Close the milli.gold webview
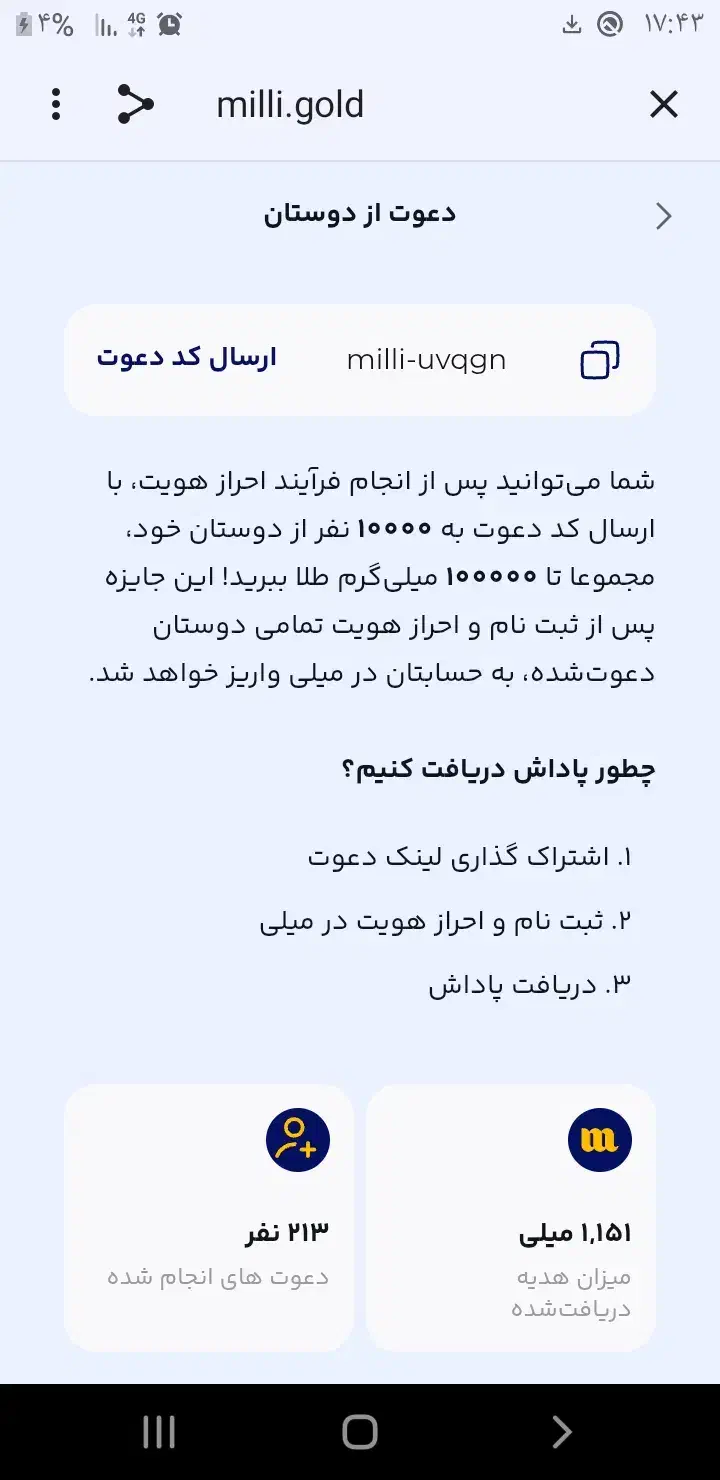Image resolution: width=720 pixels, height=1480 pixels. 663,104
